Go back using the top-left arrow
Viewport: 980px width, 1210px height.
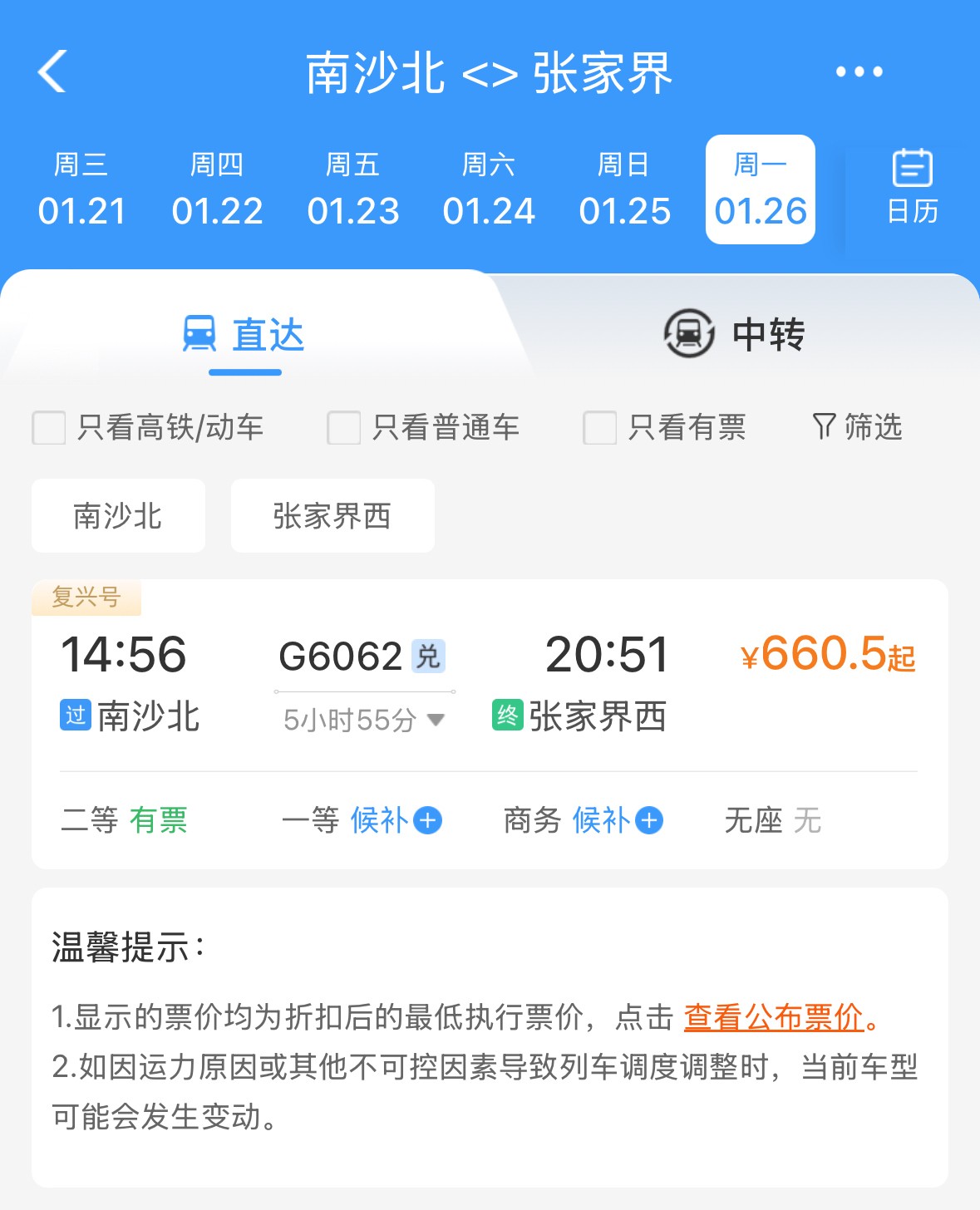coord(52,72)
